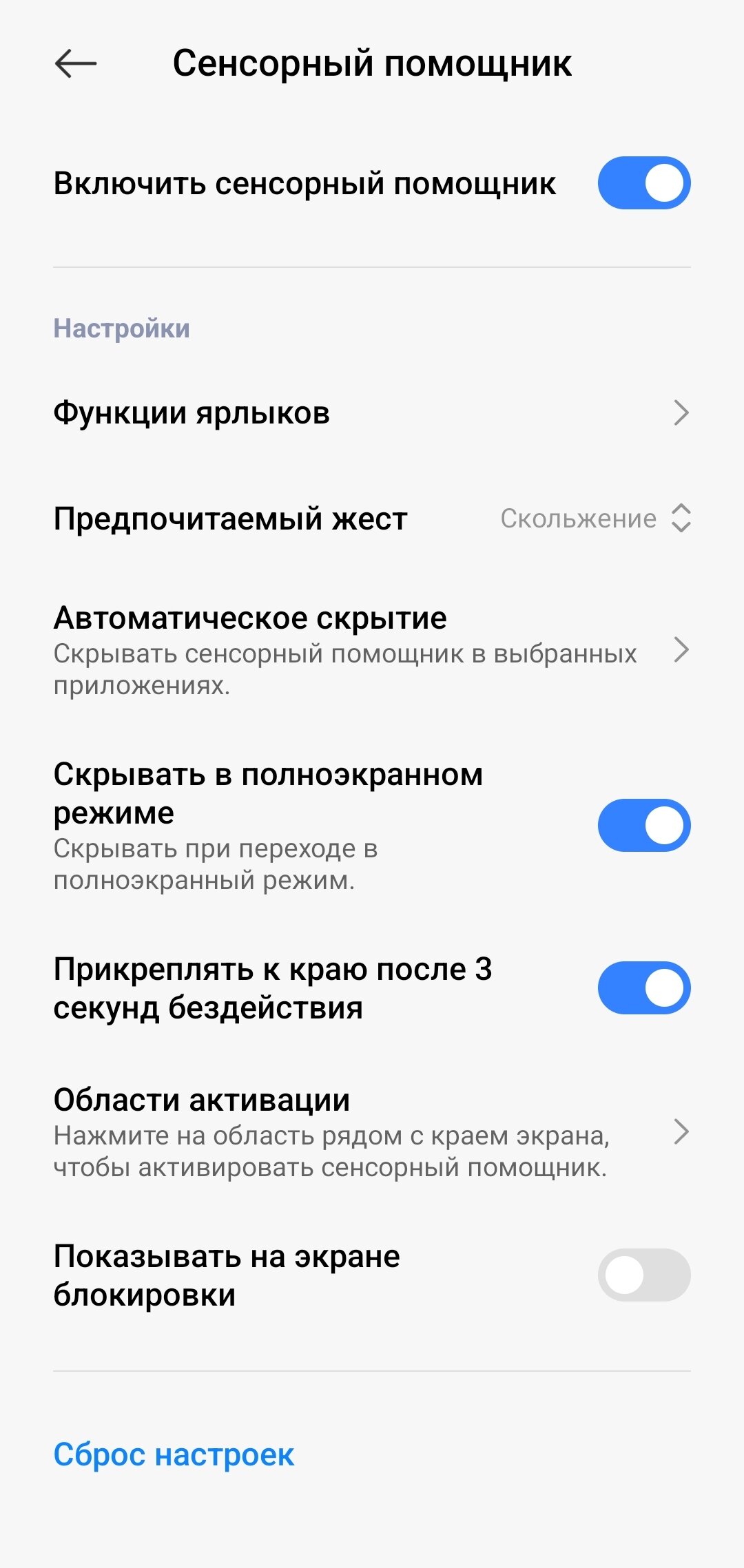Disable the Включить сенсорный помощник switch
Image resolution: width=744 pixels, height=1568 pixels.
click(643, 183)
